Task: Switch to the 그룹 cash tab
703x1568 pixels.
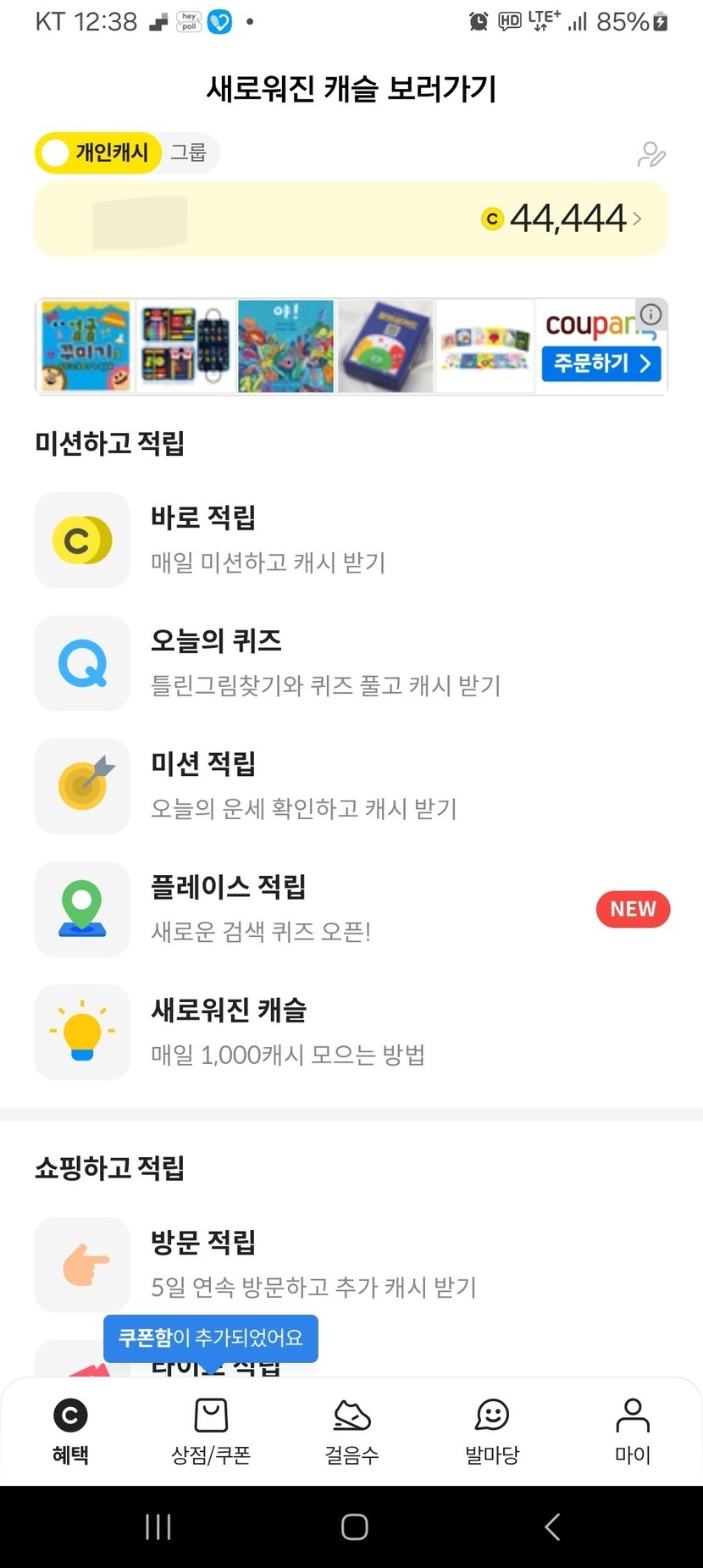Action: pos(188,152)
